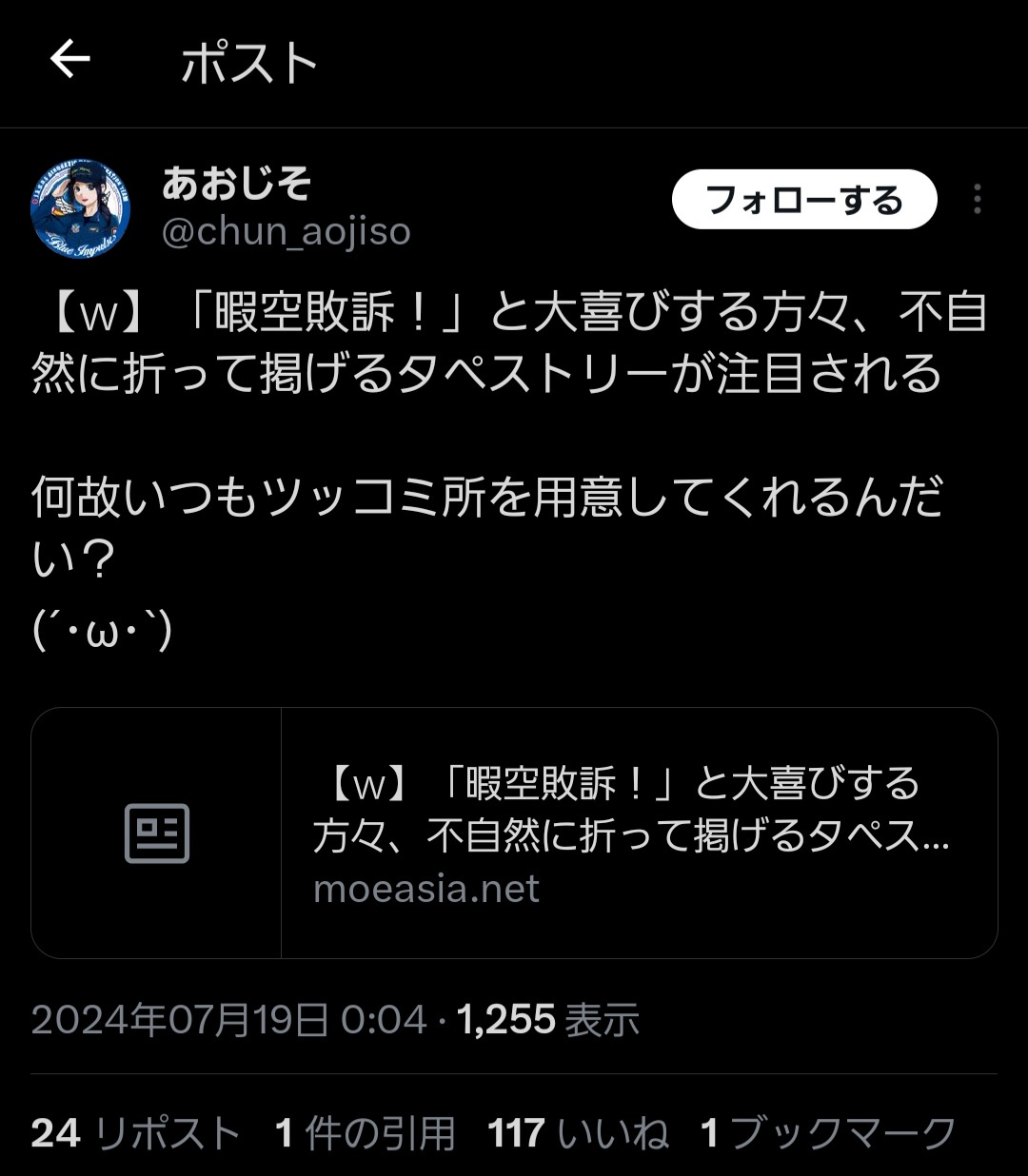Open the @chun_aojiso username

click(287, 231)
